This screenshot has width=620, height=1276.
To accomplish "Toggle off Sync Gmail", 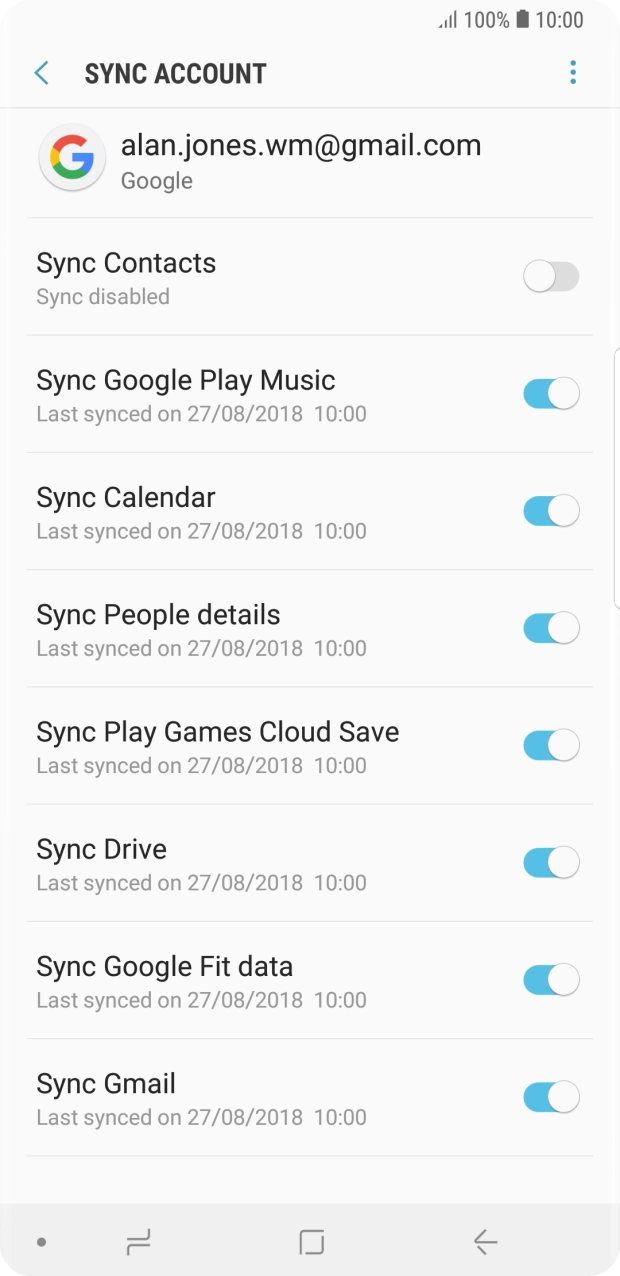I will coord(551,1097).
